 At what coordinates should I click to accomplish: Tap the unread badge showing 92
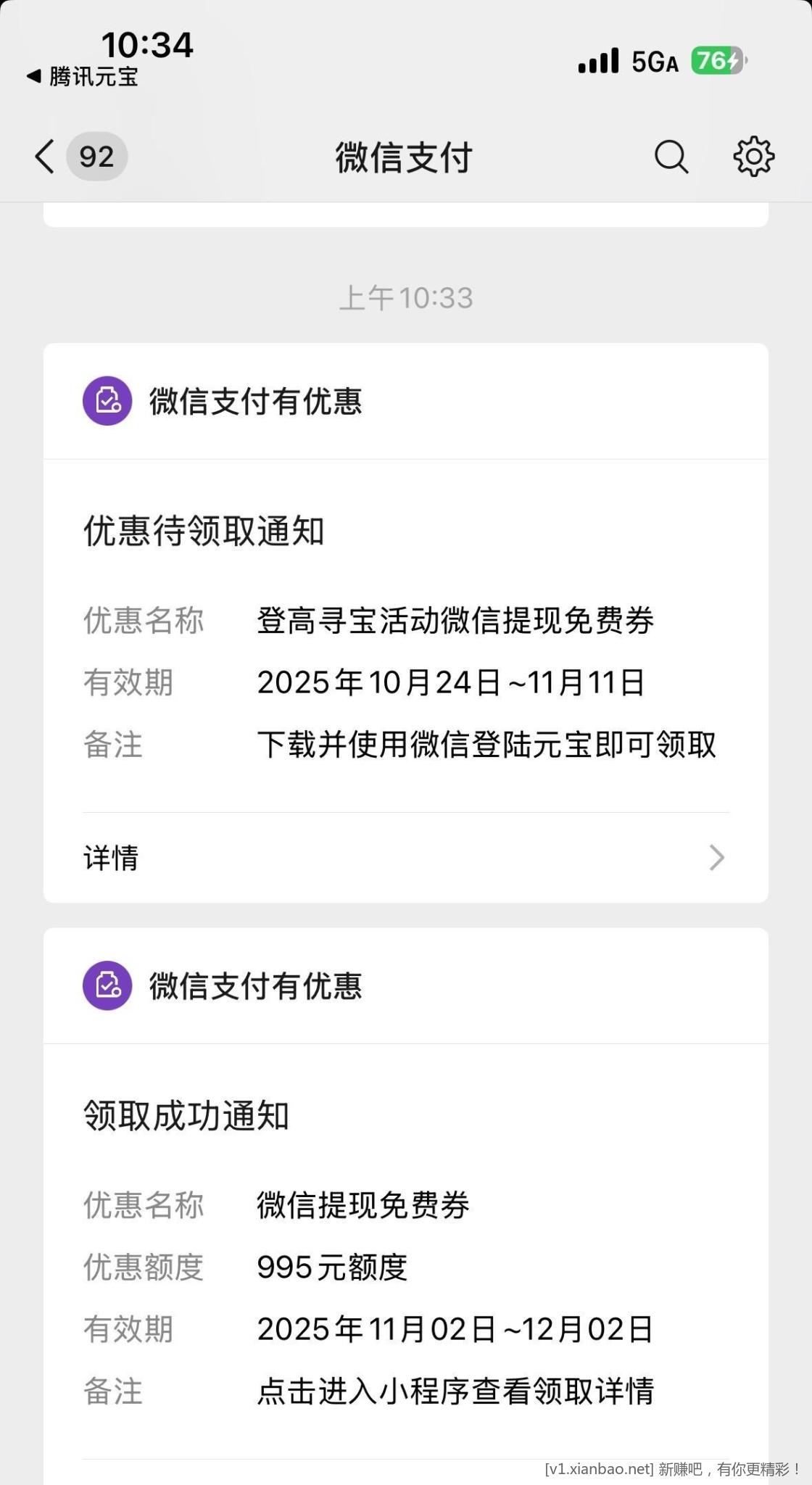96,157
